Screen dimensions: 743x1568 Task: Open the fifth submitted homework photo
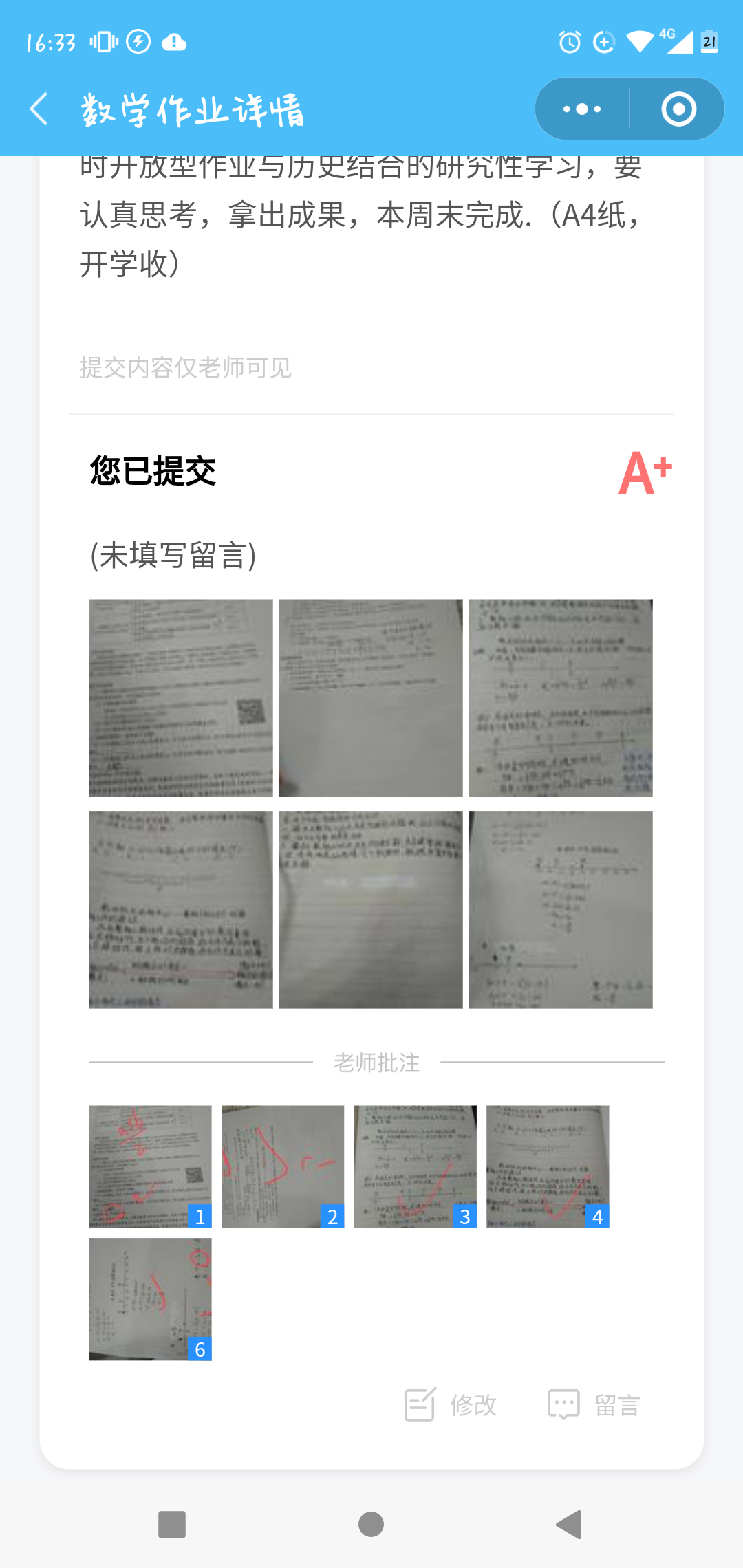point(371,910)
